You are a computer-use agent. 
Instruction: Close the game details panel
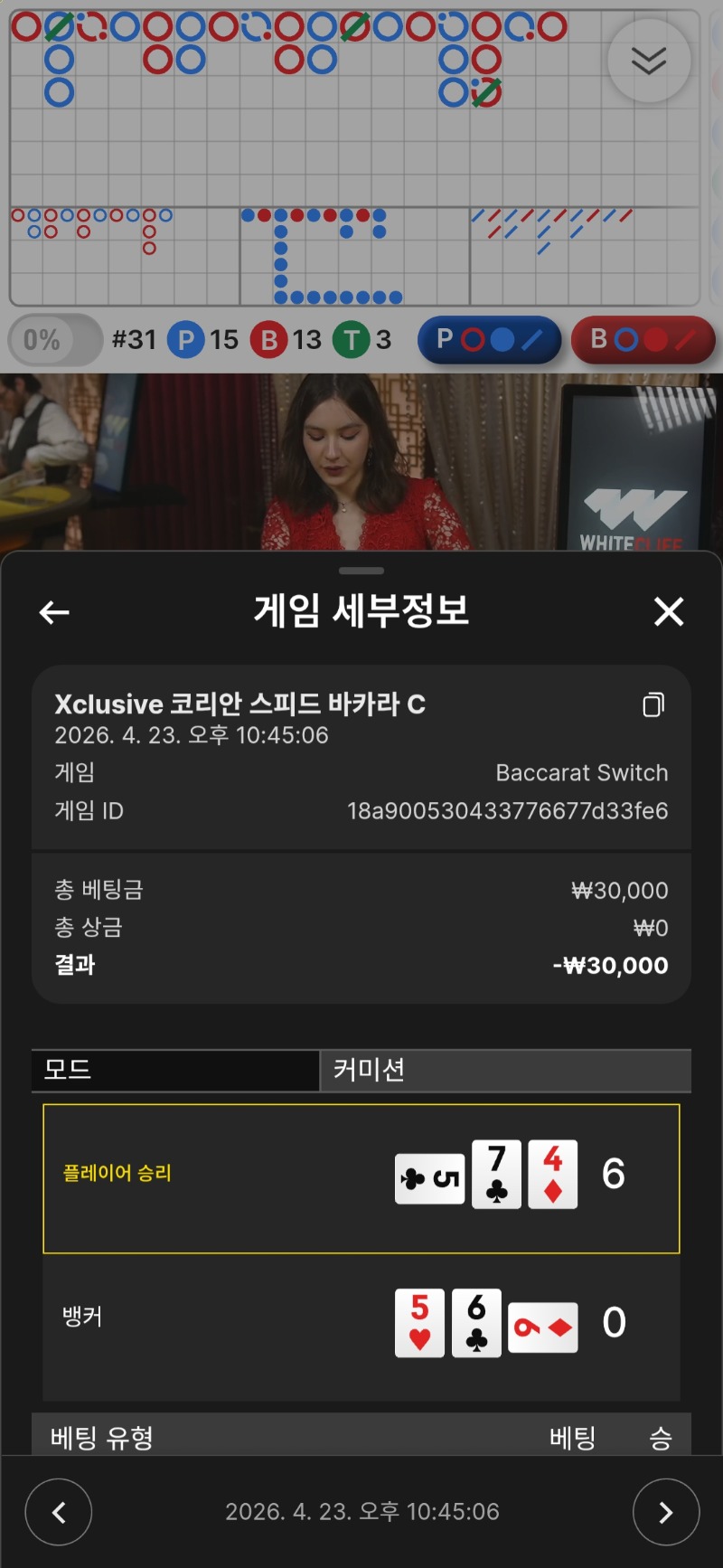coord(669,612)
